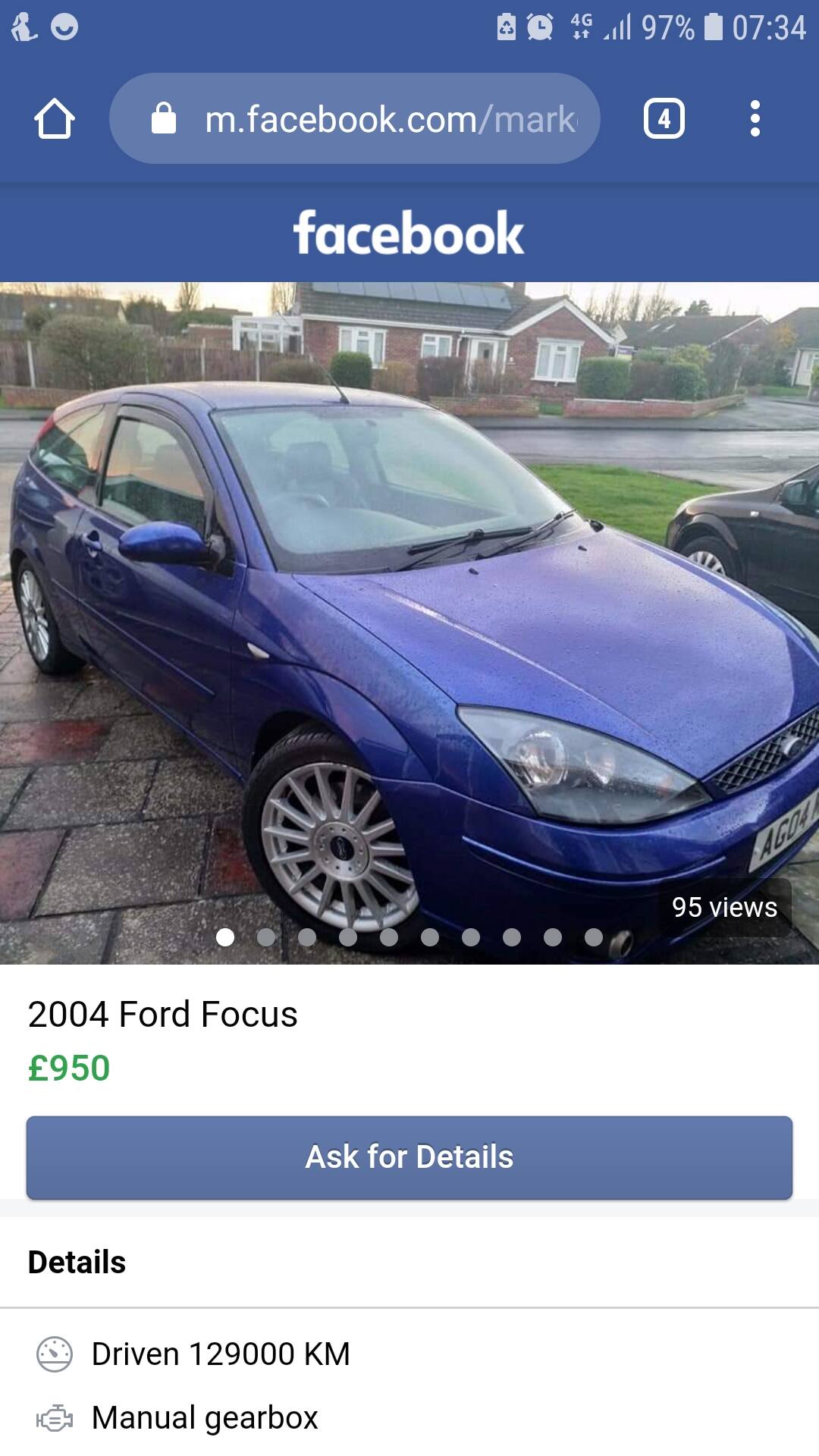
Task: Tap the m.facebook.com address bar
Action: point(355,119)
